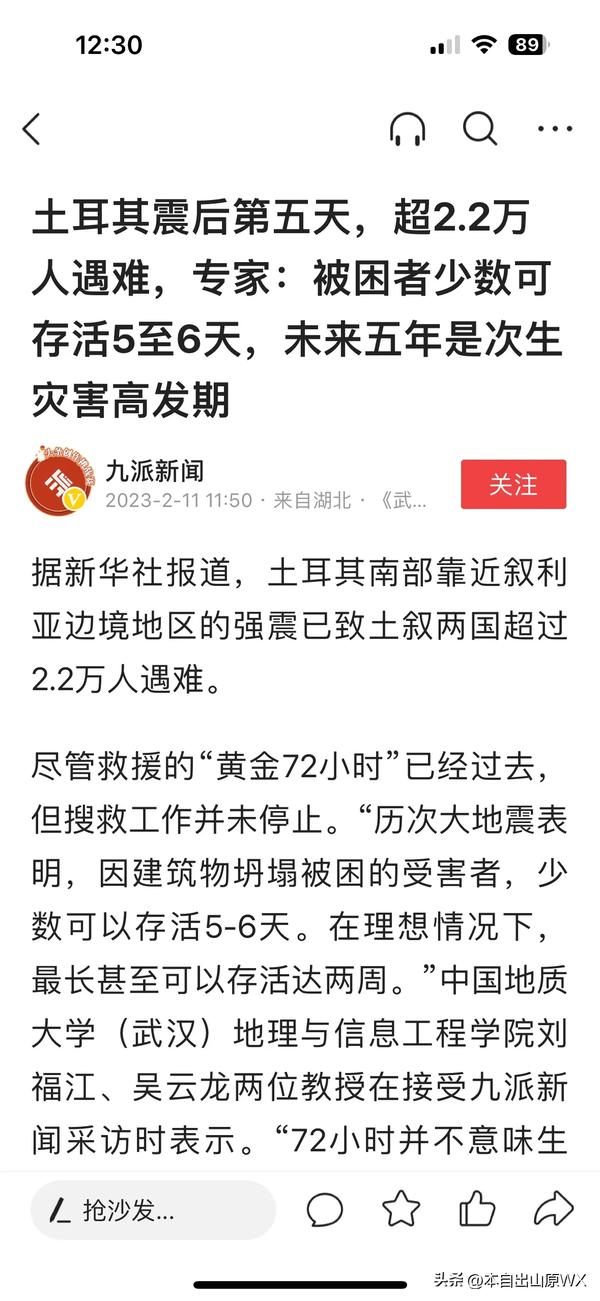
Task: Open the 《武… source link
Action: 403,500
